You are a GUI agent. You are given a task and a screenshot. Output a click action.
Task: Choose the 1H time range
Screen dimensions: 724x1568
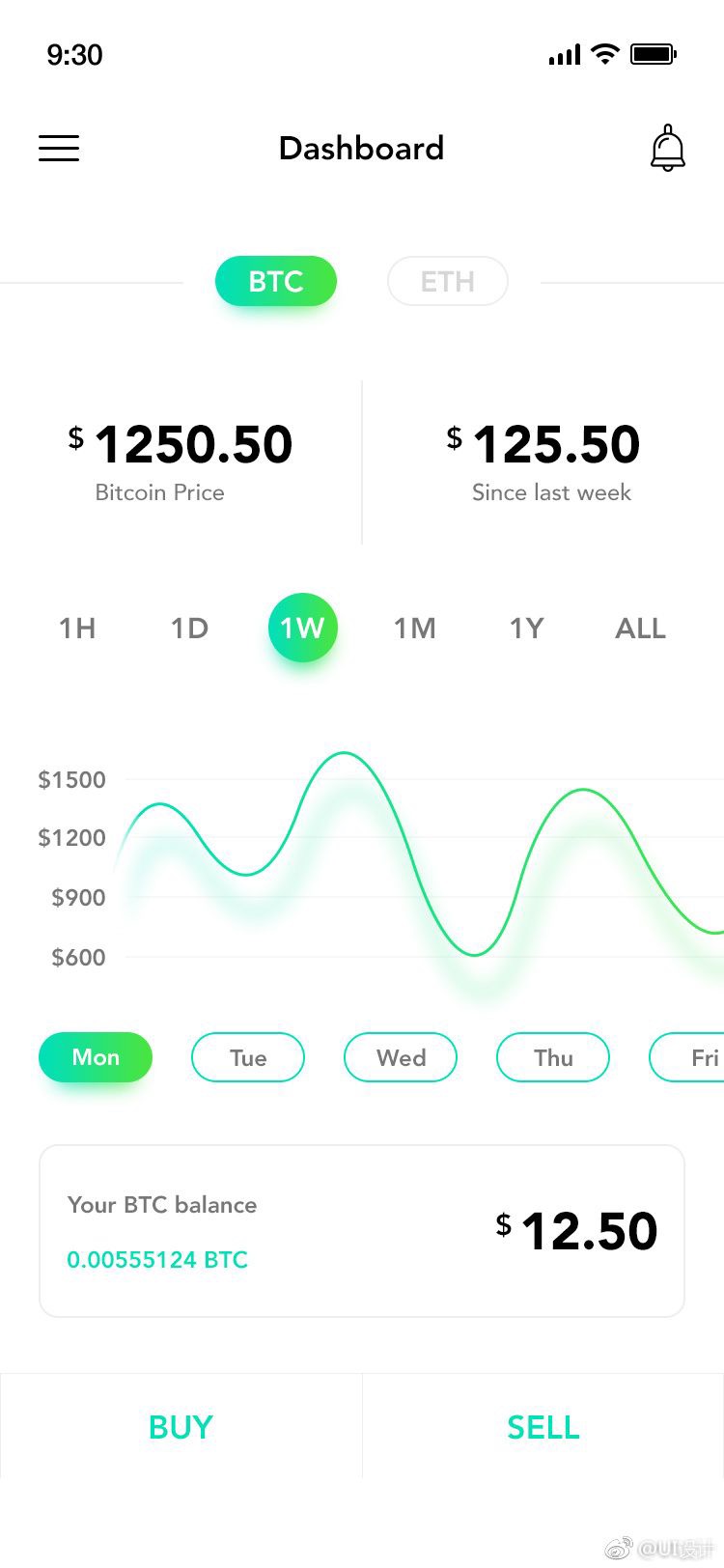coord(77,629)
